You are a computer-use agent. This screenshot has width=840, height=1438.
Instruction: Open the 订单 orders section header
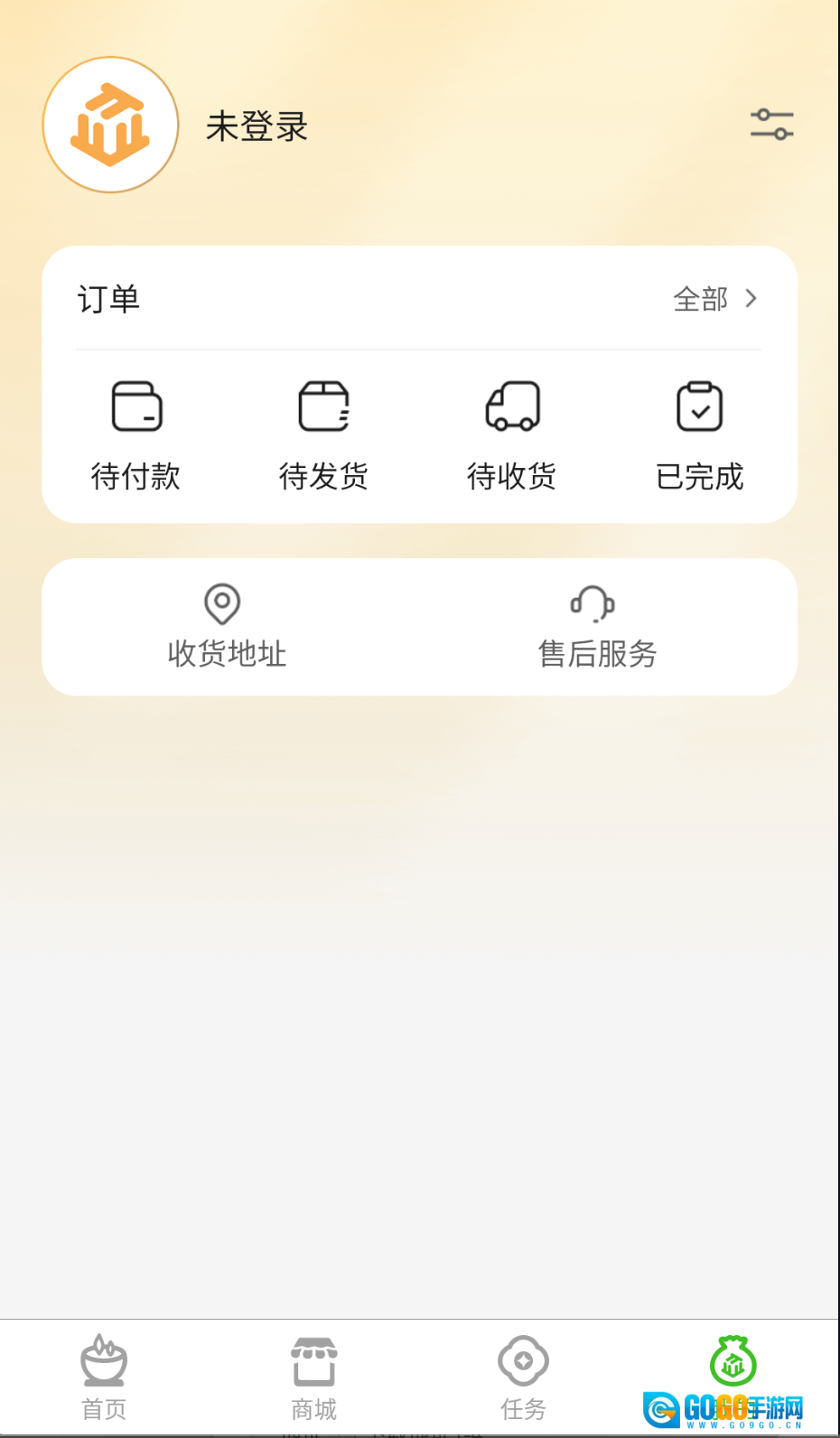coord(108,299)
